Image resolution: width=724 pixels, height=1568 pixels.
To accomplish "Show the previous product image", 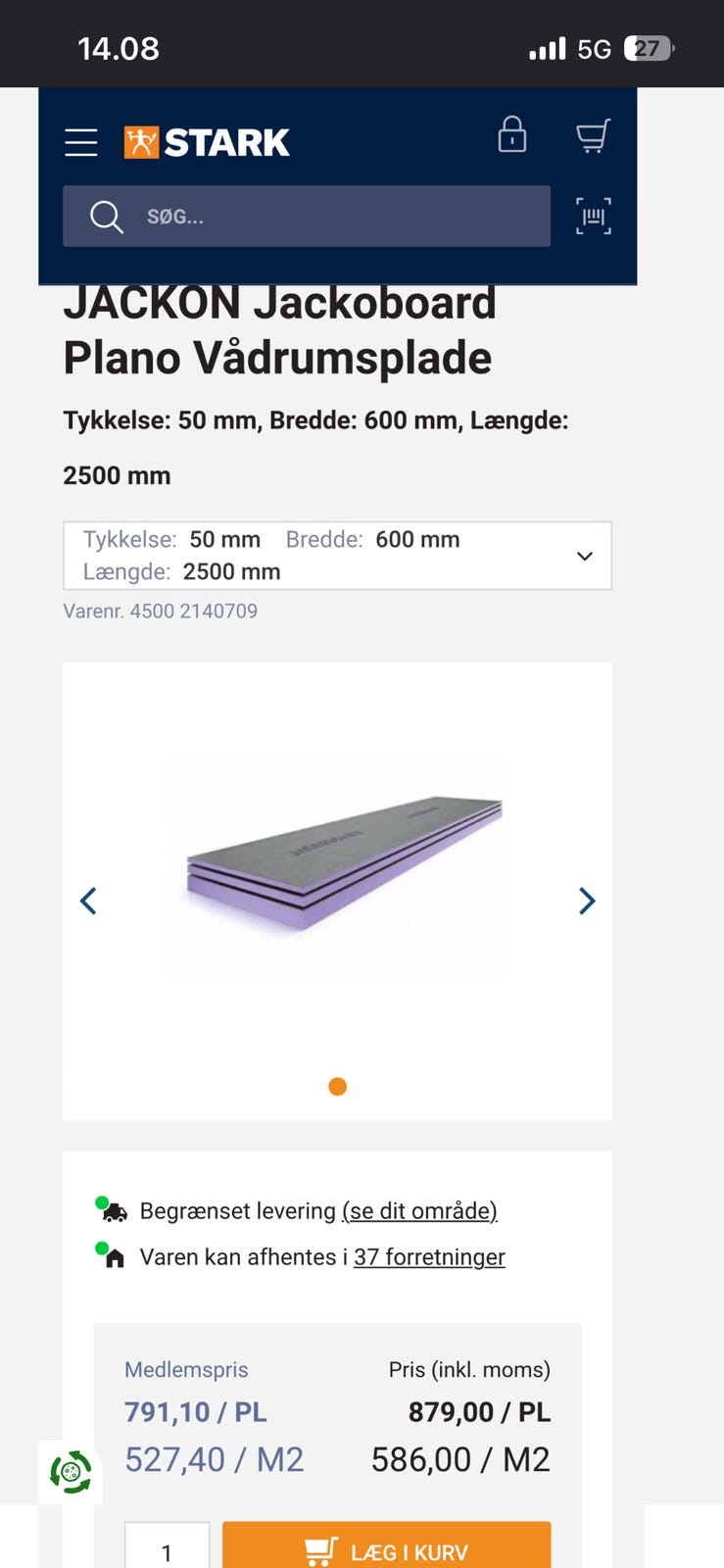I will [88, 901].
